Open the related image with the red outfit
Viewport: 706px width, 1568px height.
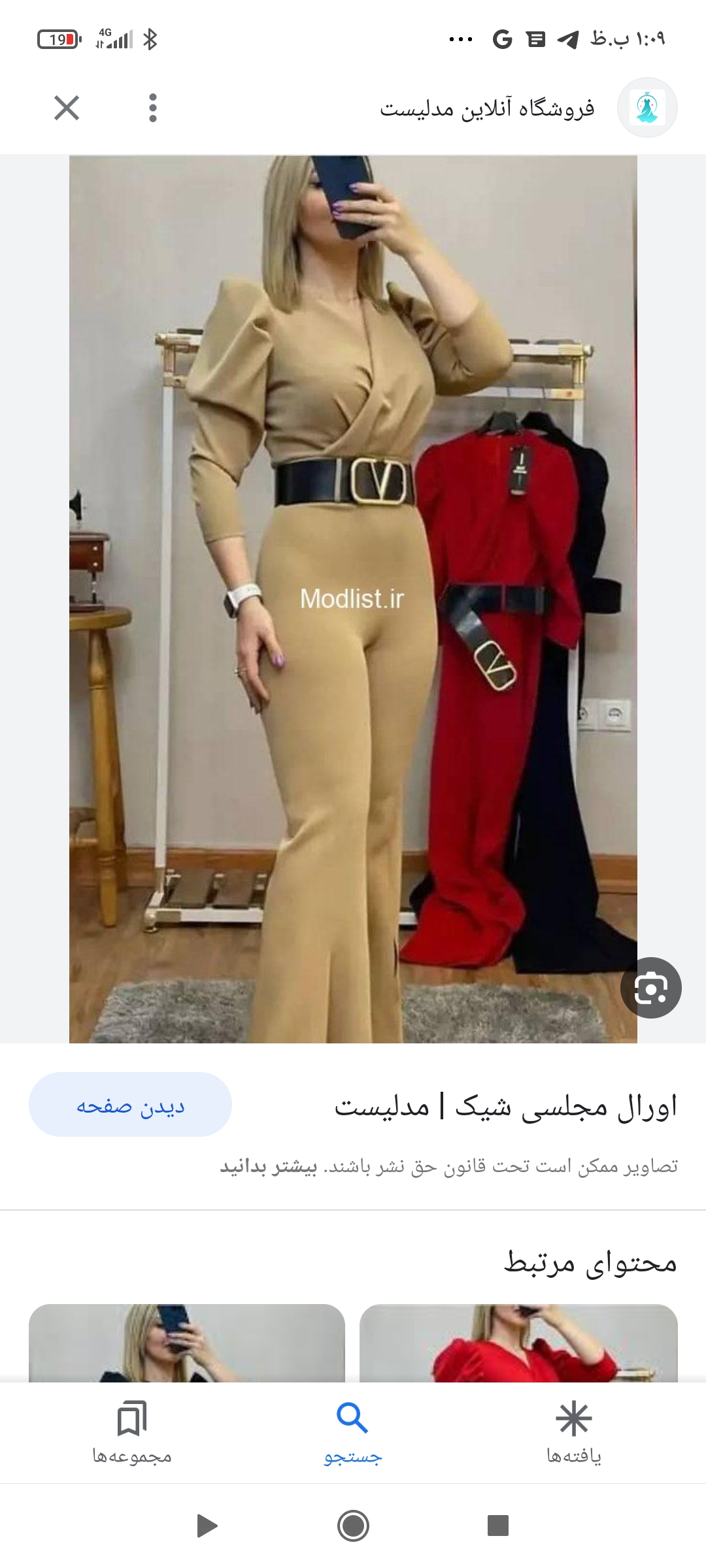(x=518, y=1343)
